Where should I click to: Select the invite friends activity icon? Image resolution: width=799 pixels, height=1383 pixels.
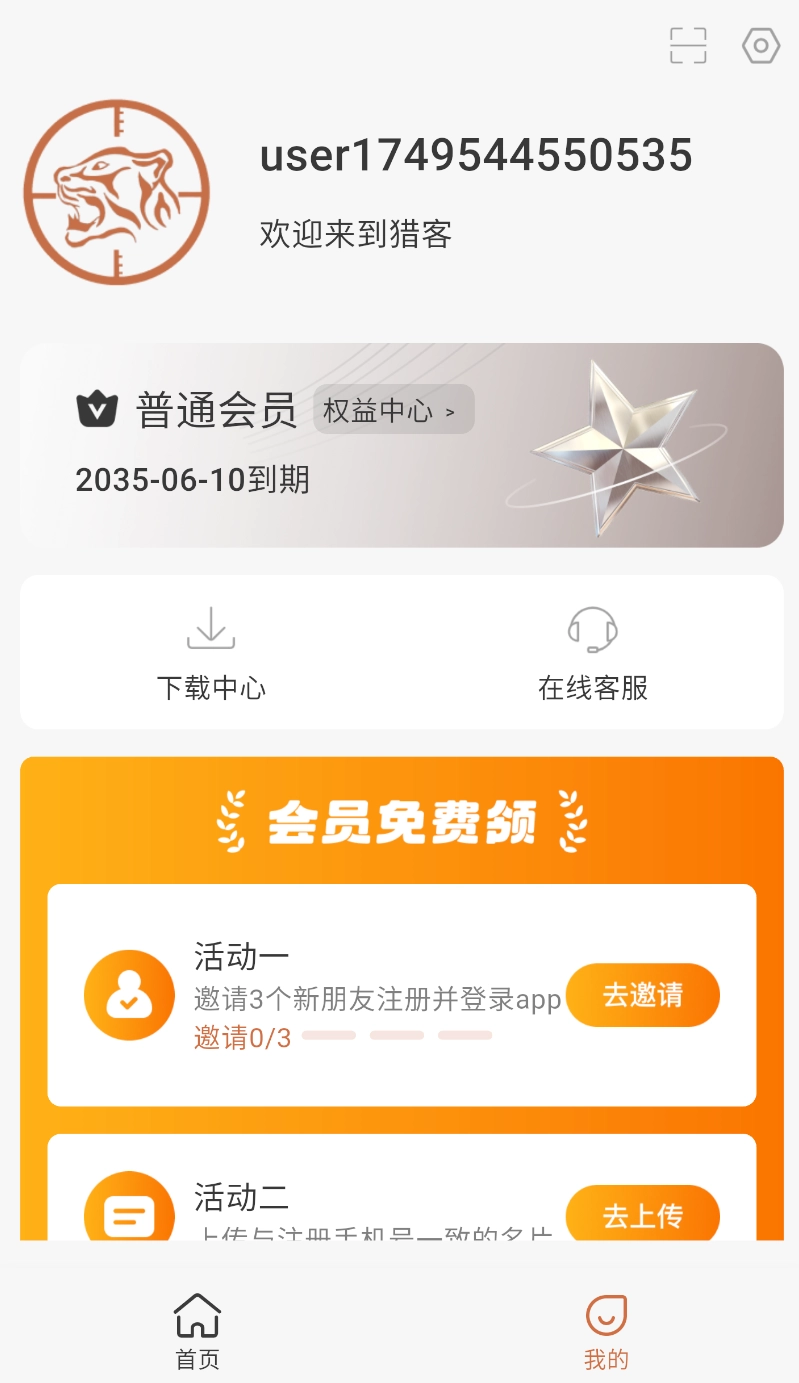coord(128,994)
